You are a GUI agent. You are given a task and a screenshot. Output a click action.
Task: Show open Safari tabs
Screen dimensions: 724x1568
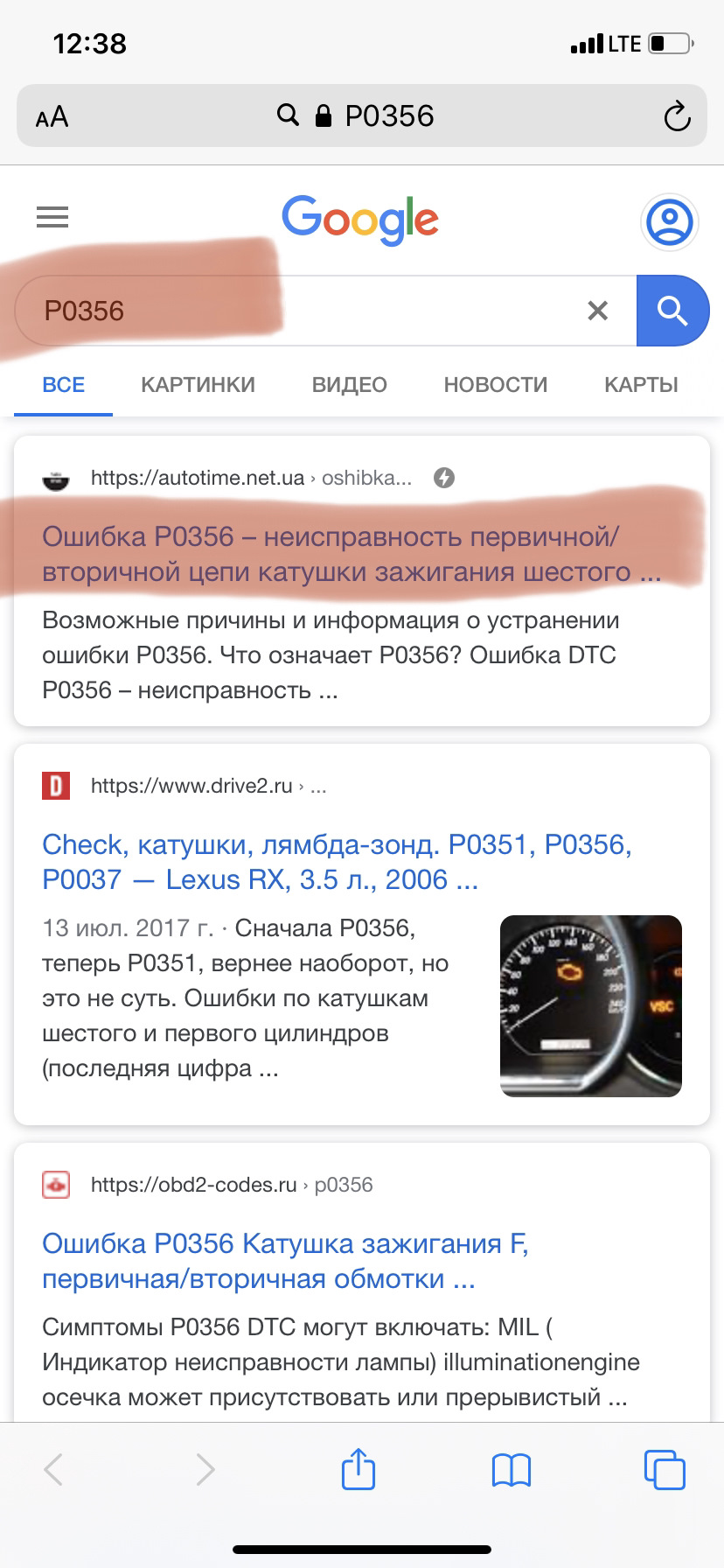pos(665,1469)
